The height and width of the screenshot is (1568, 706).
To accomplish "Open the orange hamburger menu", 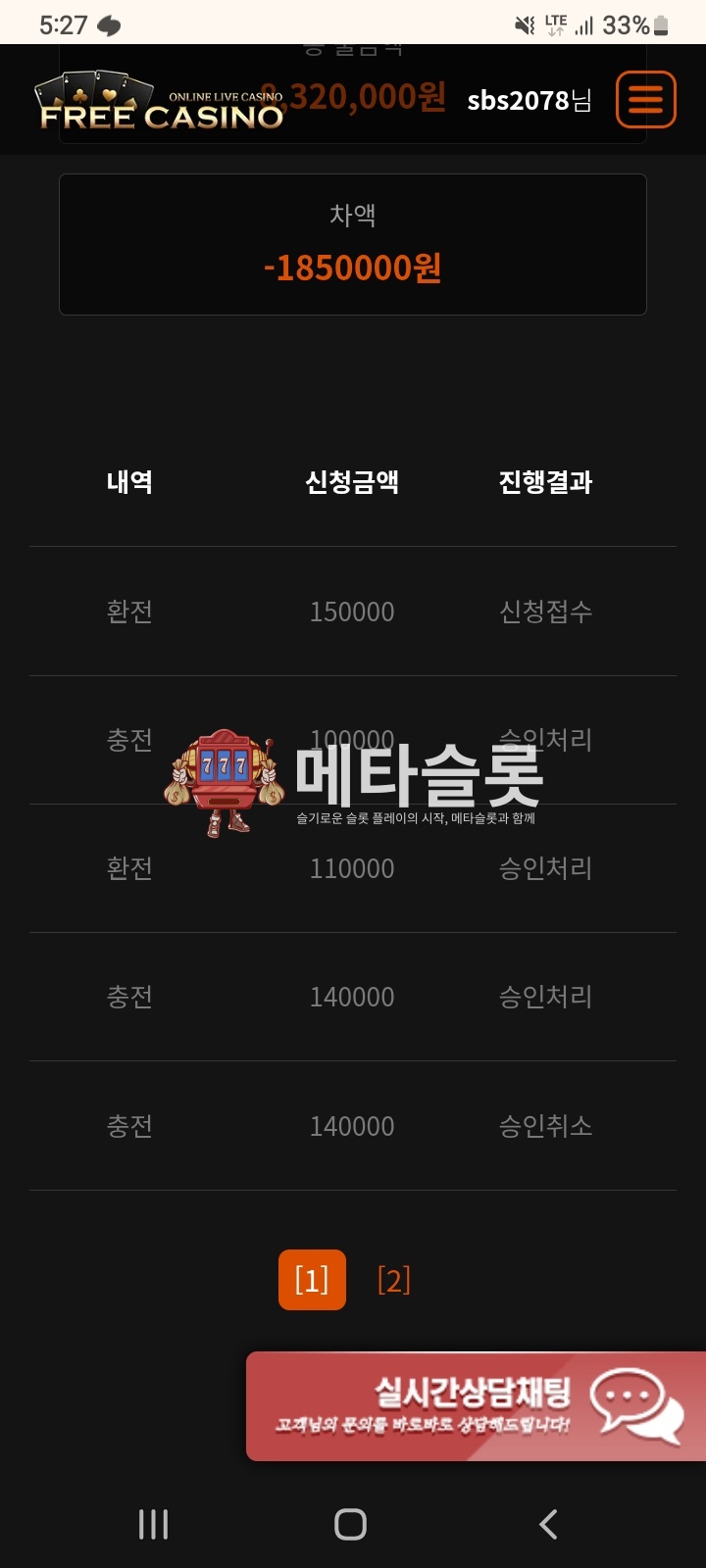I will click(x=645, y=99).
